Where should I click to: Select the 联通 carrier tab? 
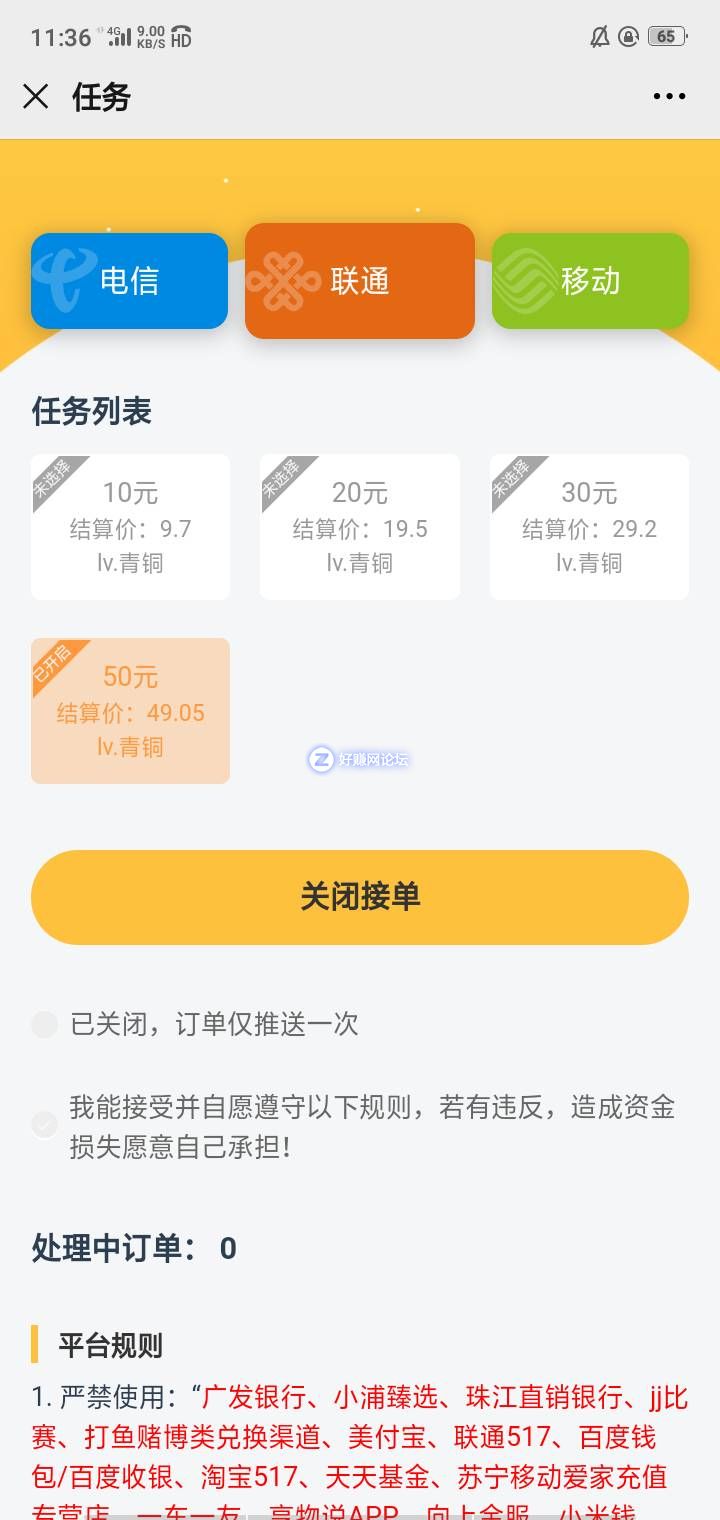coord(360,281)
